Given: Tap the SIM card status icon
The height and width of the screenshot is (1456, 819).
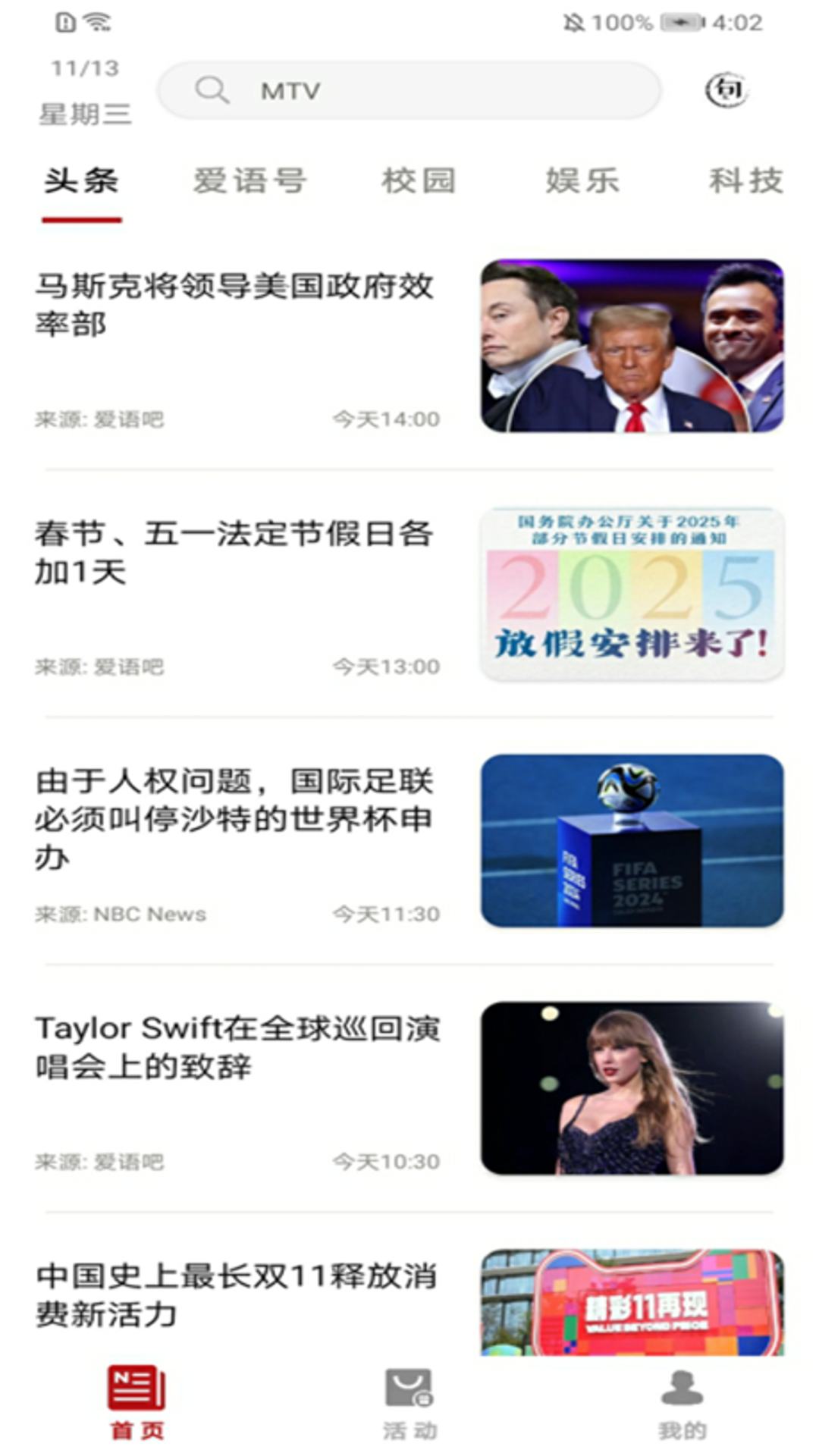Looking at the screenshot, I should (64, 22).
